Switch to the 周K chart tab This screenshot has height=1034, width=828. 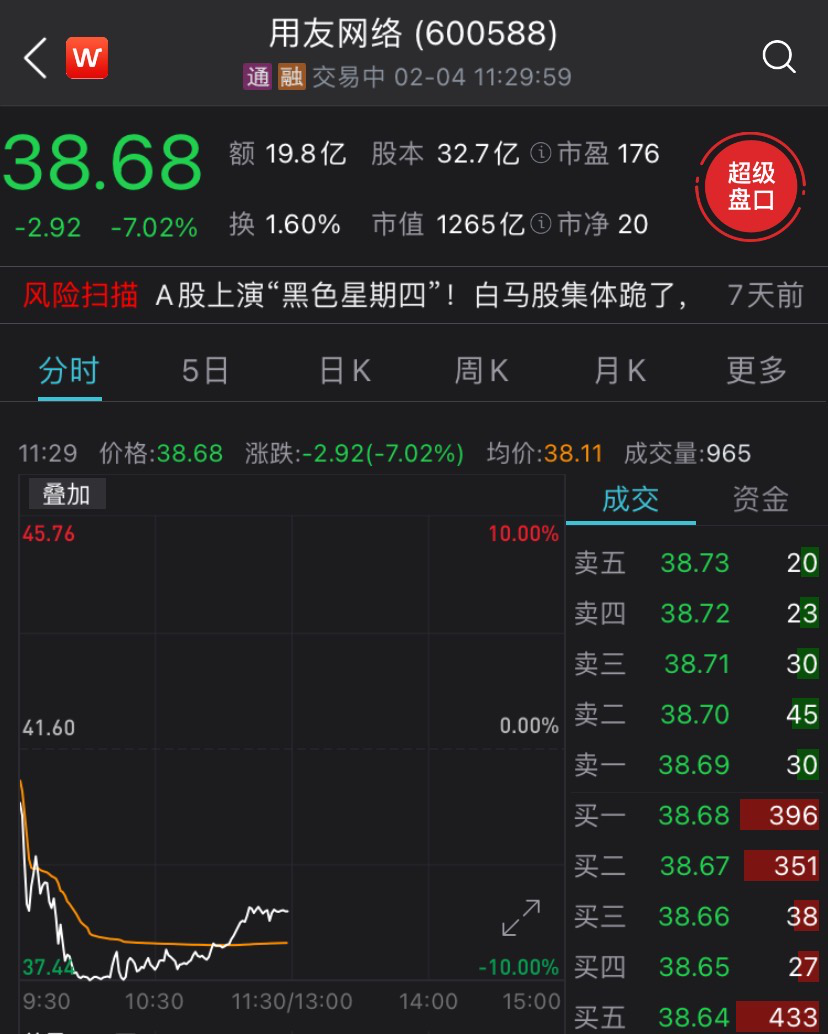(x=481, y=371)
